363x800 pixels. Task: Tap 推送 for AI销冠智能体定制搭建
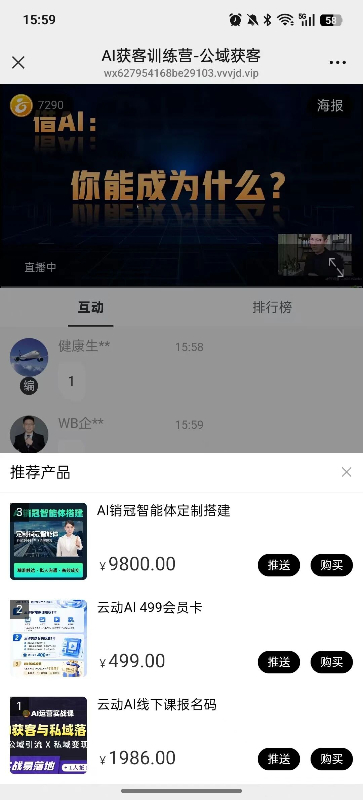coord(279,565)
